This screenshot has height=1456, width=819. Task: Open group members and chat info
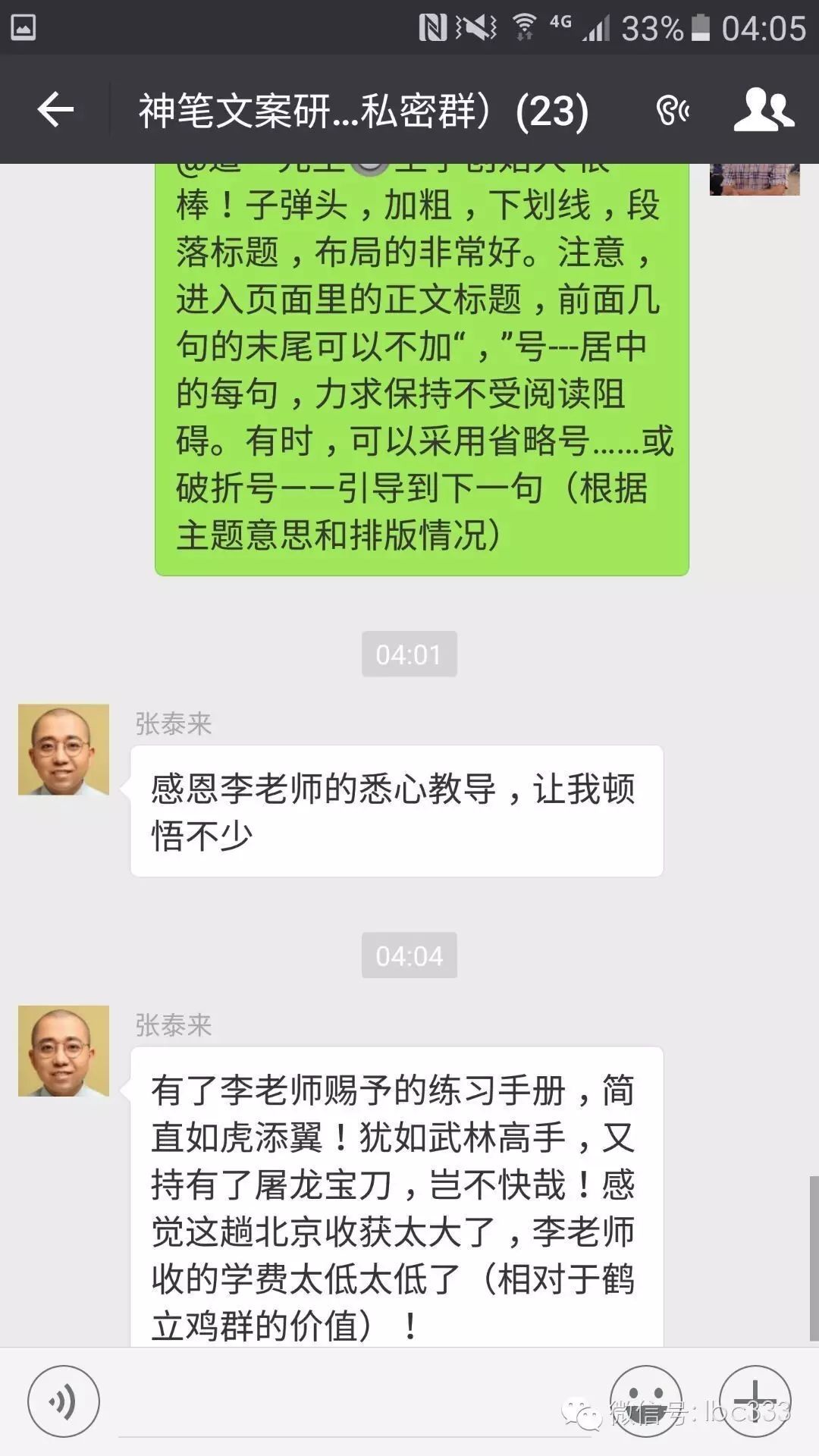click(763, 111)
